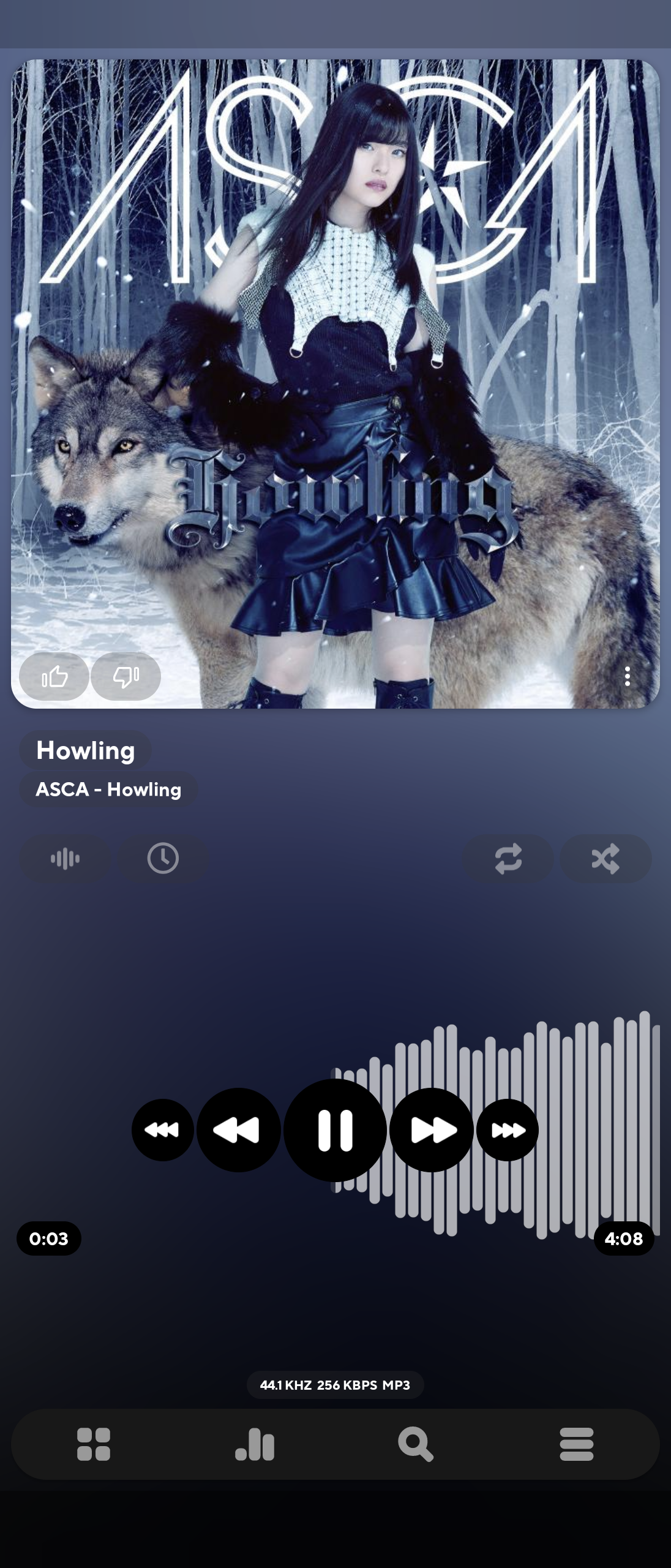Skip to the next track

tap(432, 1130)
